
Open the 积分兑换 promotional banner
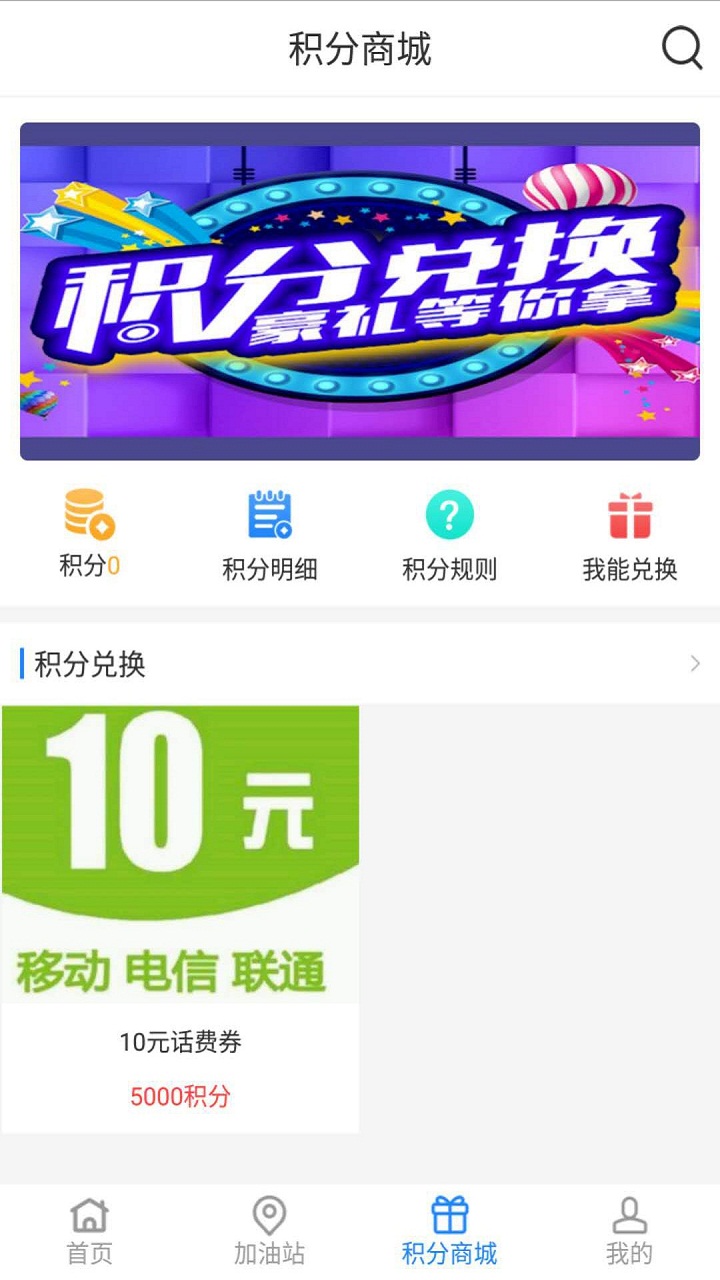(x=360, y=290)
